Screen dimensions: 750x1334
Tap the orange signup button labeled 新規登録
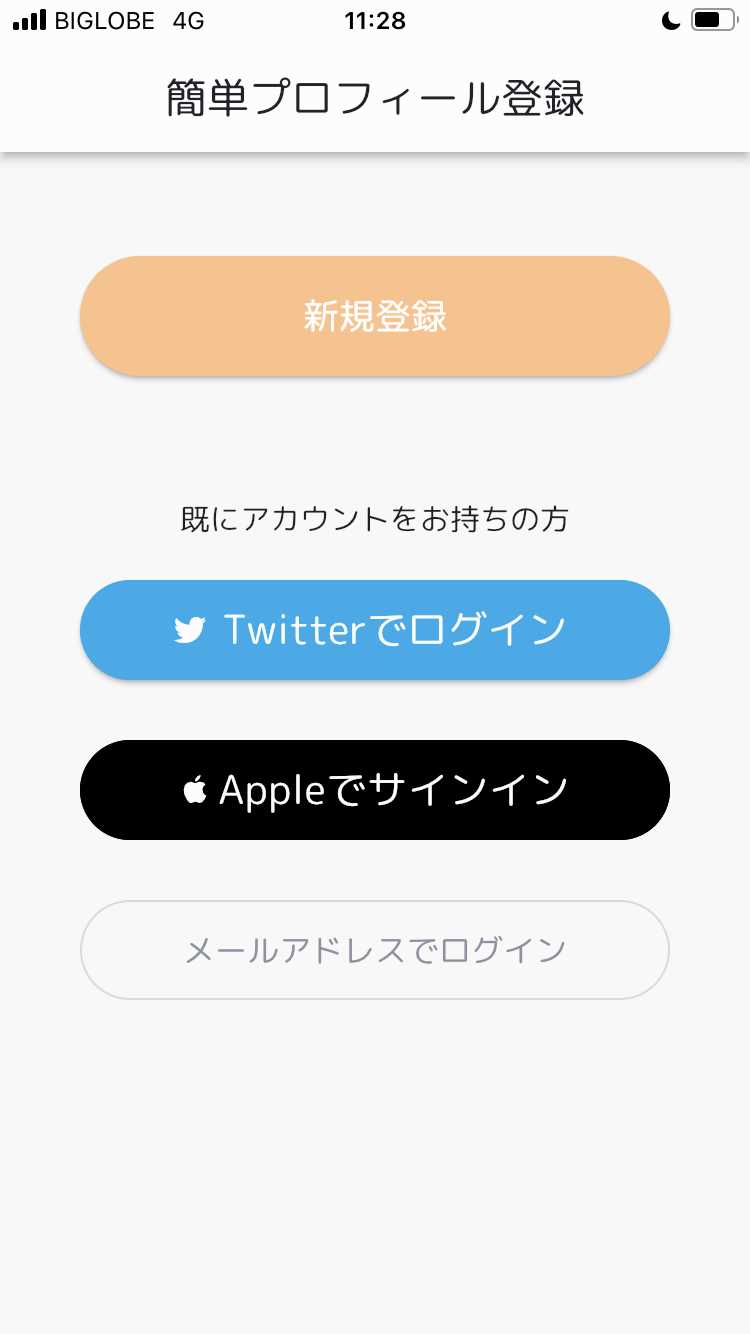click(375, 315)
